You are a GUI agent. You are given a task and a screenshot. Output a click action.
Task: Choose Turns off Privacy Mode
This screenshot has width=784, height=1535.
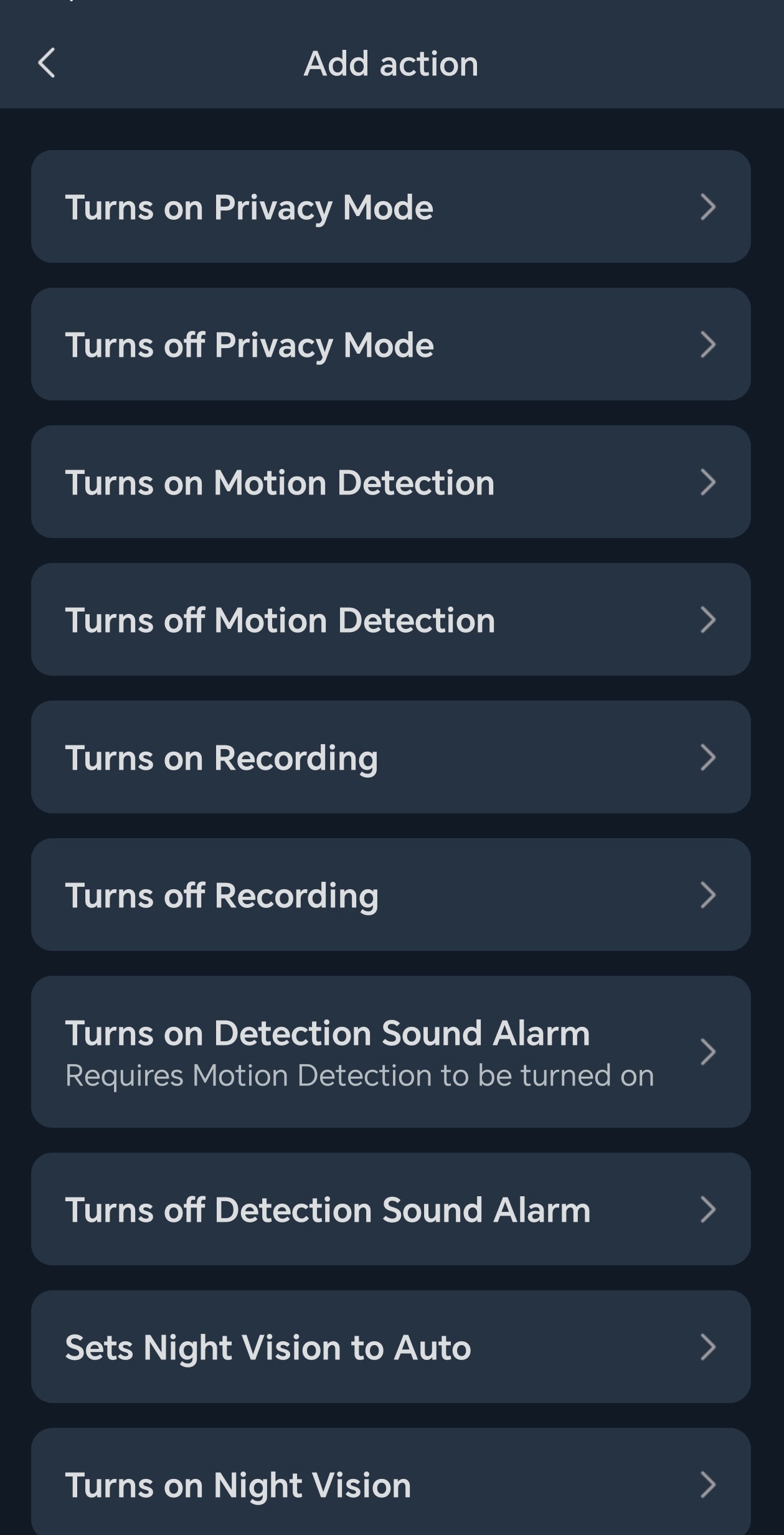point(390,344)
